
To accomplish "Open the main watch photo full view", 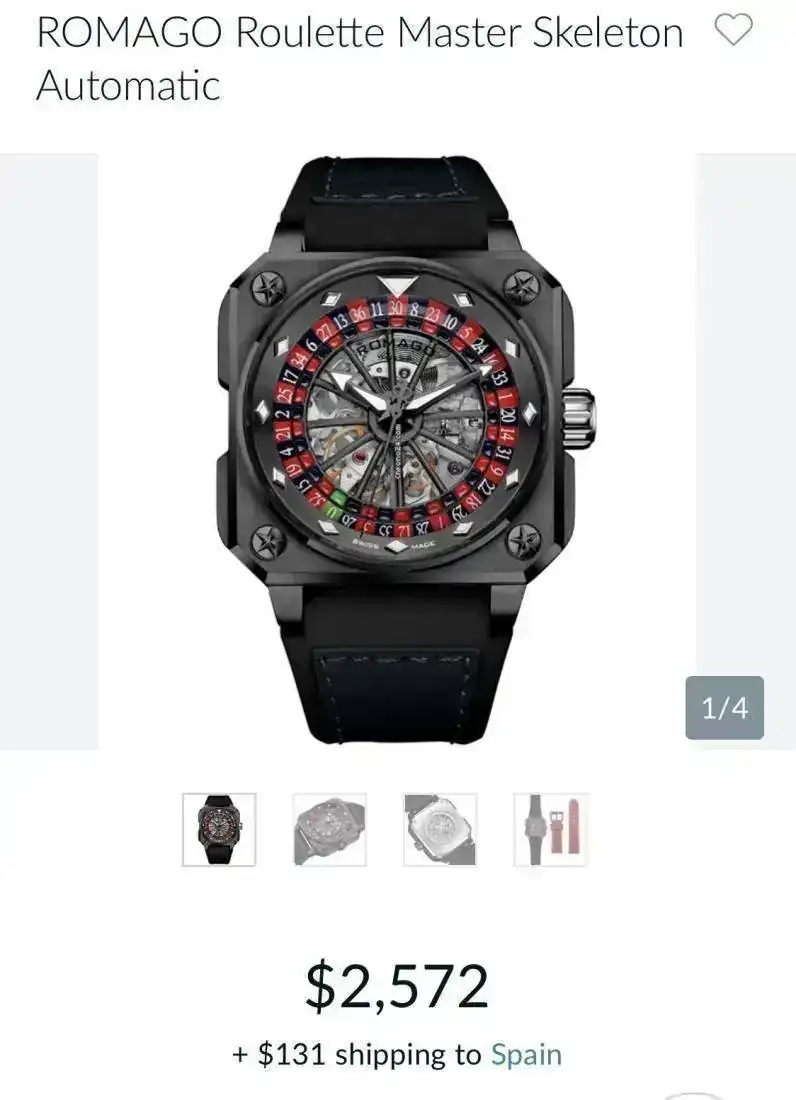I will [x=397, y=450].
